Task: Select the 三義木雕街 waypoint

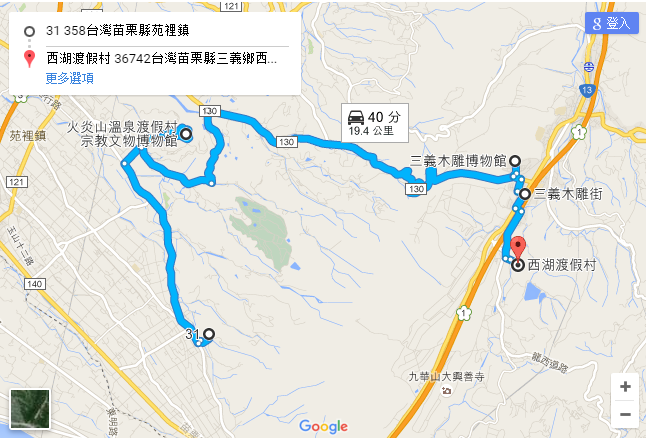Action: pyautogui.click(x=525, y=194)
